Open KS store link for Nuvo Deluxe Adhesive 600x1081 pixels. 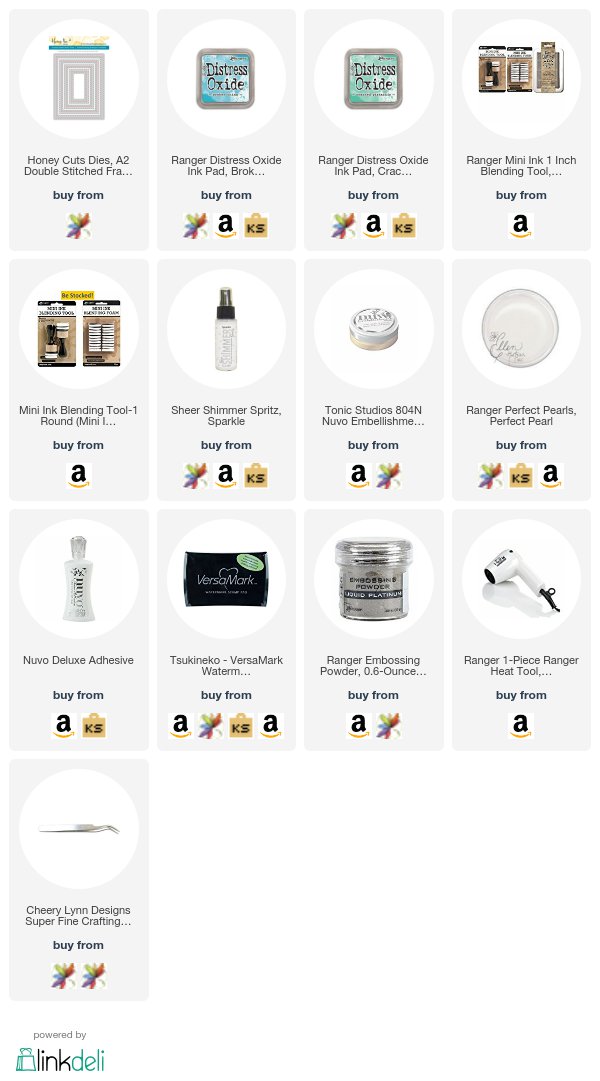(94, 726)
